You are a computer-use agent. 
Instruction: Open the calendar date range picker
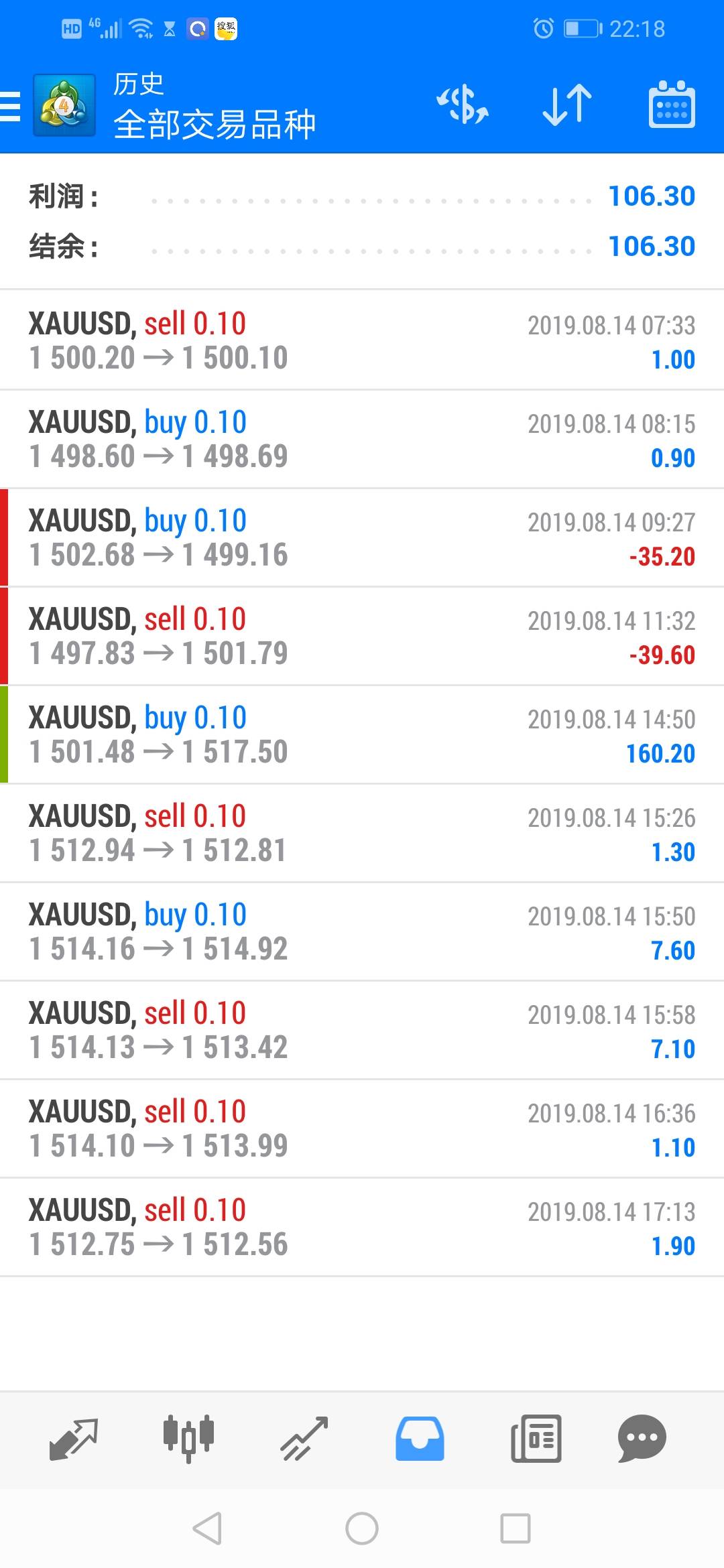point(672,105)
